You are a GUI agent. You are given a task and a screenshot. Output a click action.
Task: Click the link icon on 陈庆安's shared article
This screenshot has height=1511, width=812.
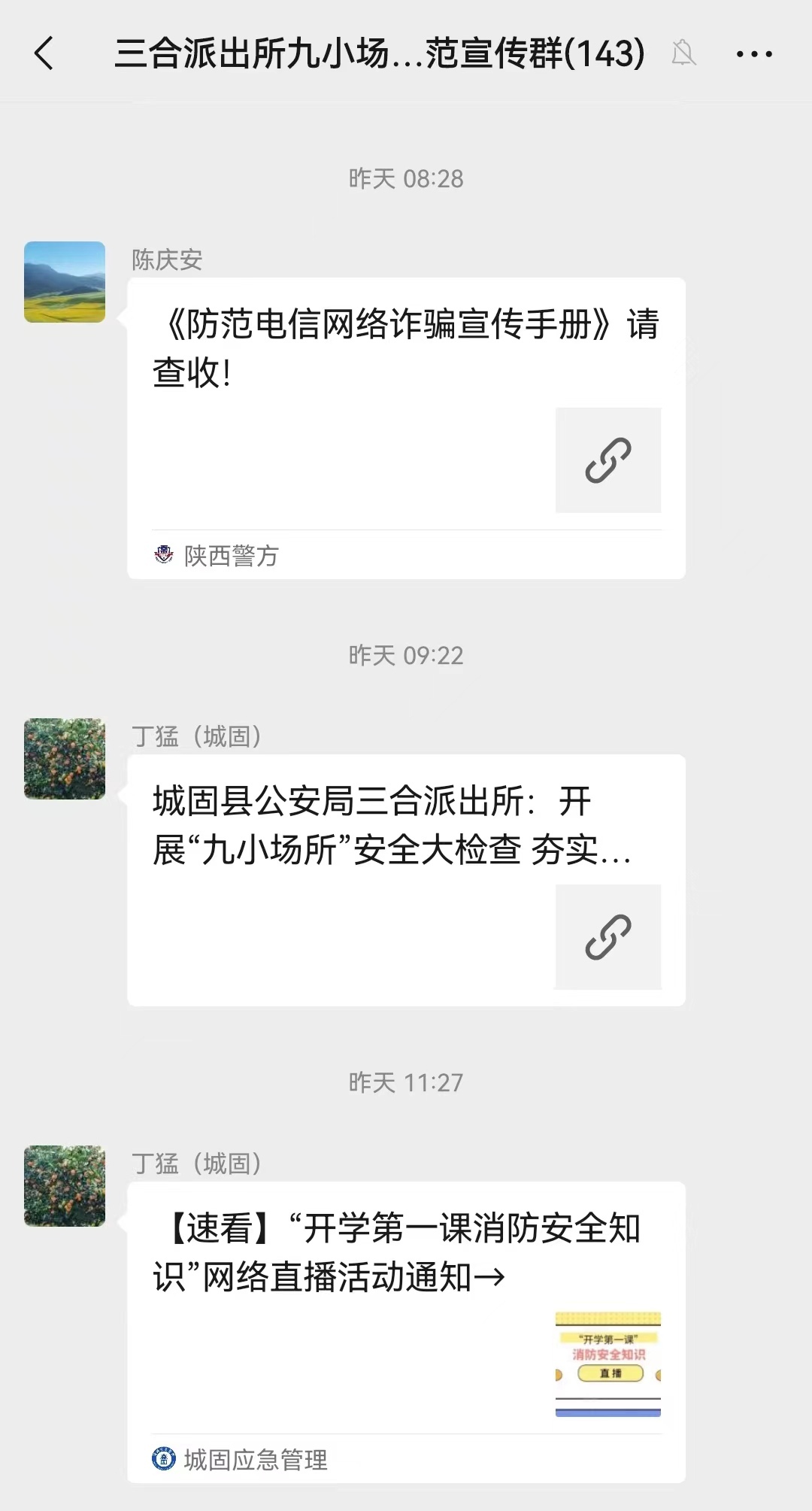(x=608, y=461)
